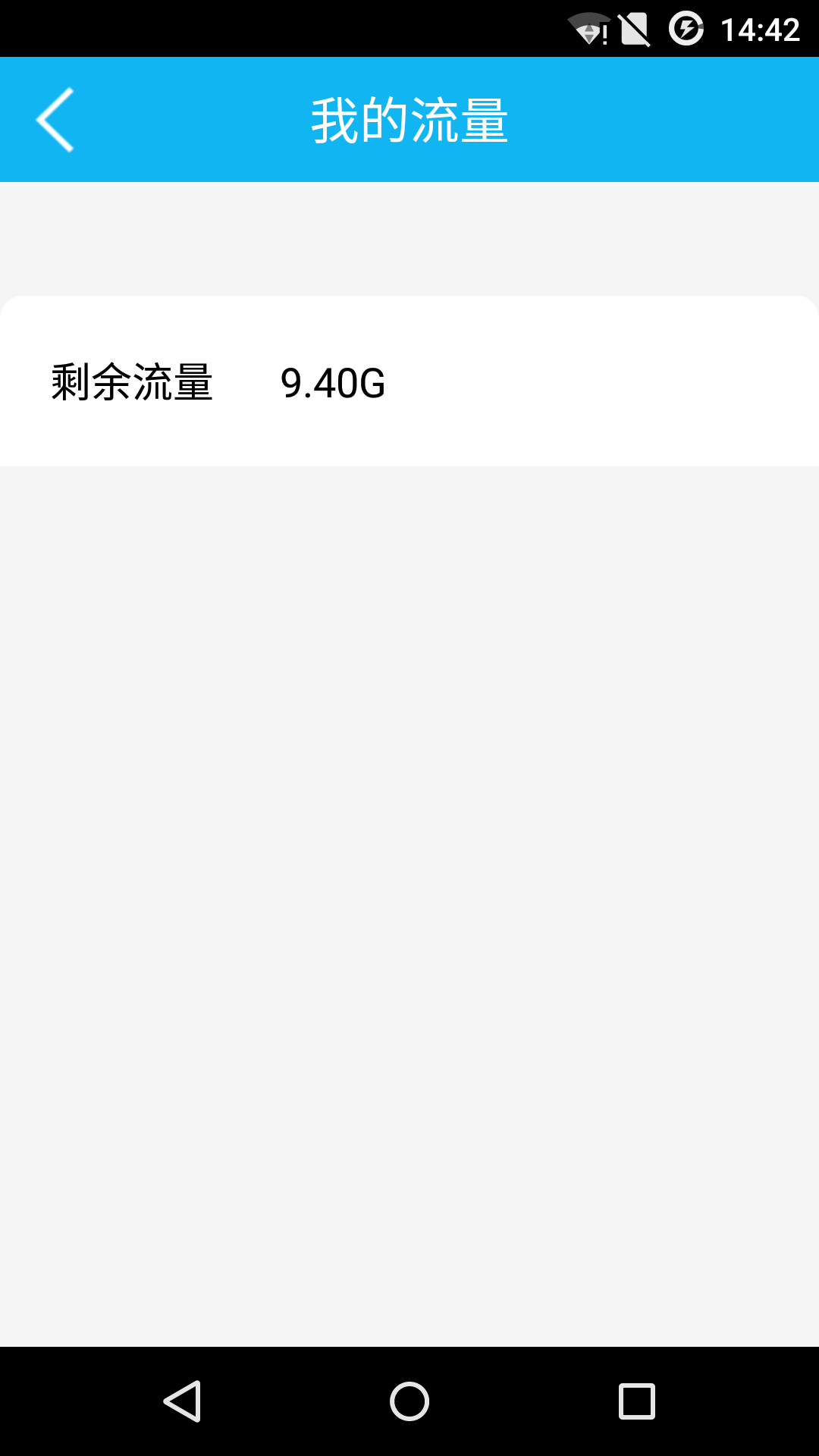Go to the home screen

(x=409, y=1401)
